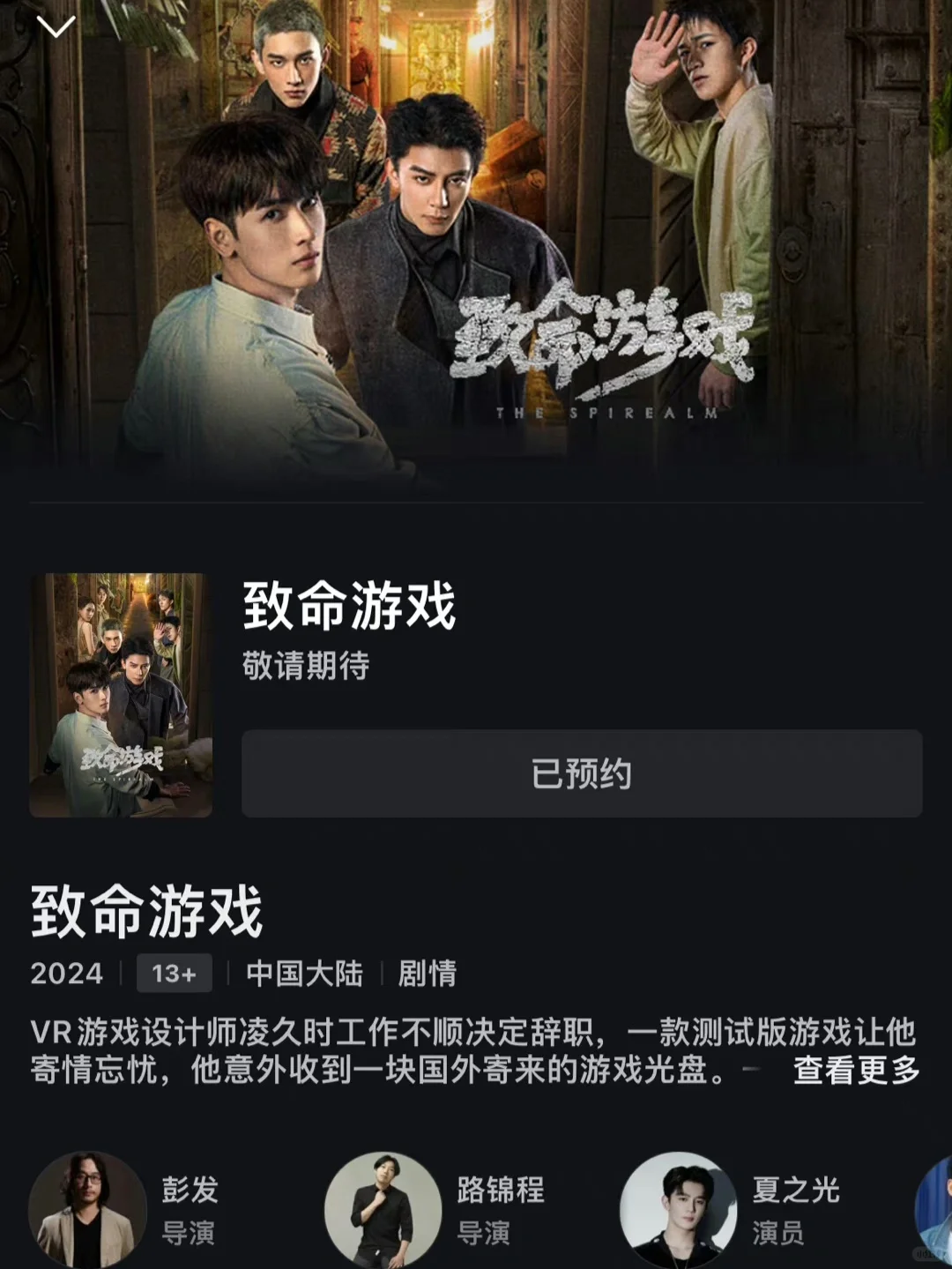
Task: Collapse the detail page with the down chevron
Action: pyautogui.click(x=56, y=25)
